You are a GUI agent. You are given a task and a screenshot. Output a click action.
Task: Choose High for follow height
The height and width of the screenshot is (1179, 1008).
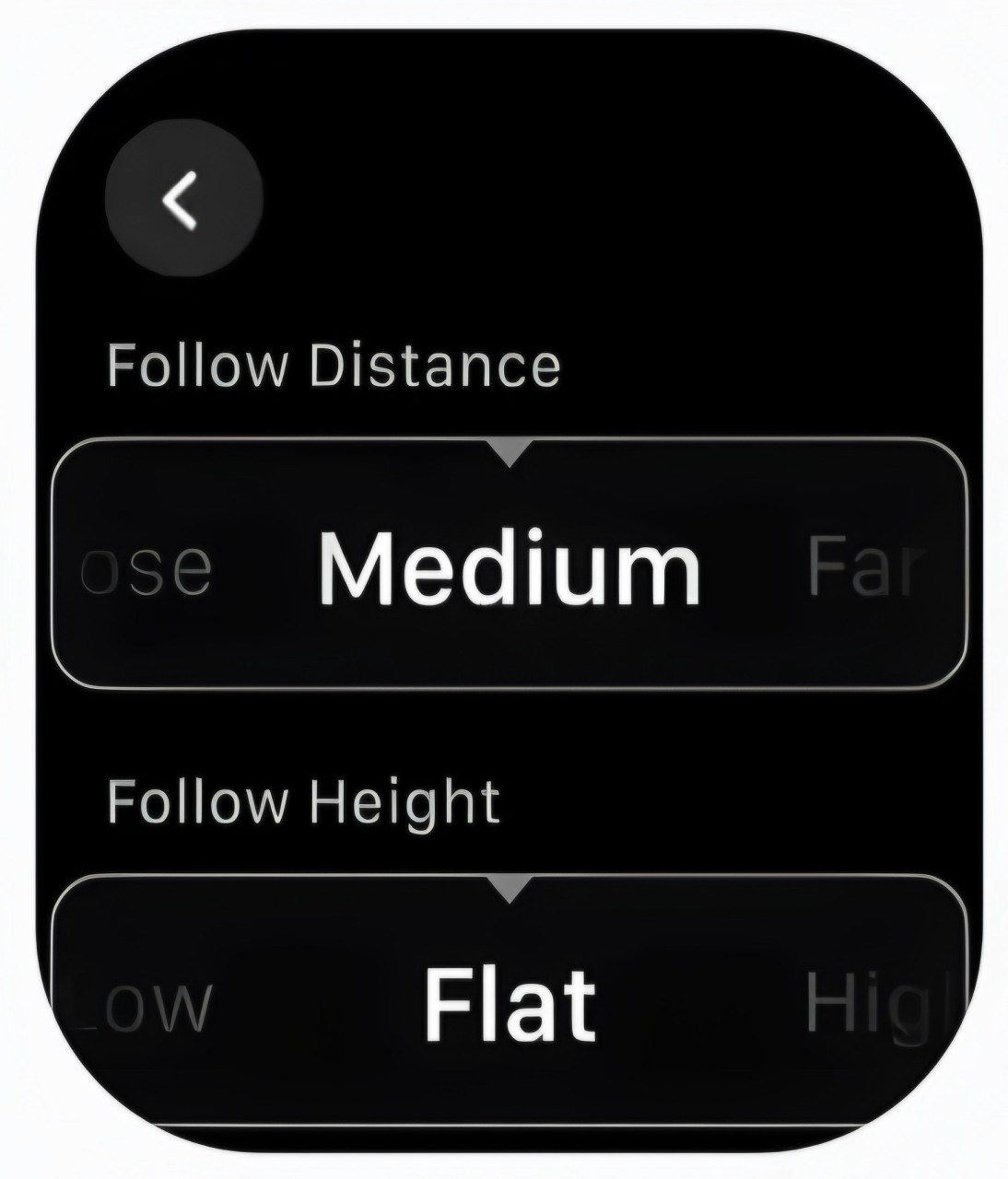coord(873,1004)
